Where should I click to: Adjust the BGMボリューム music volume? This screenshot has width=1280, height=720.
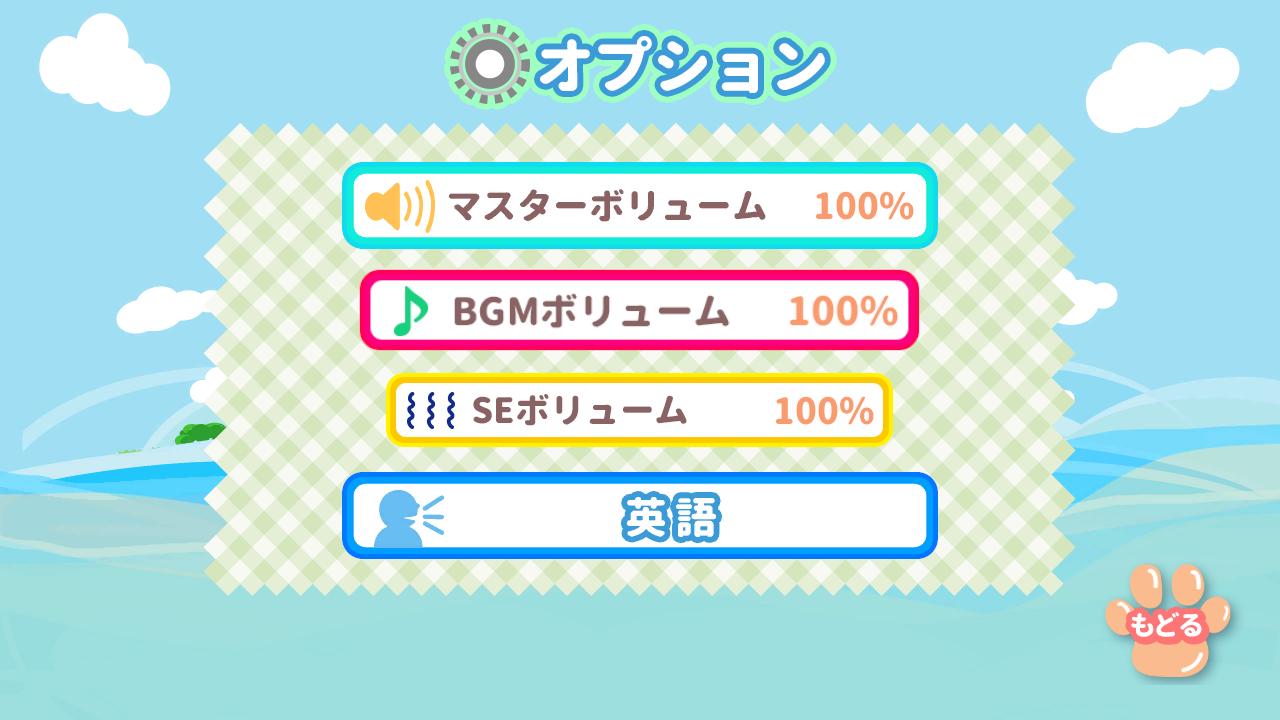(640, 311)
